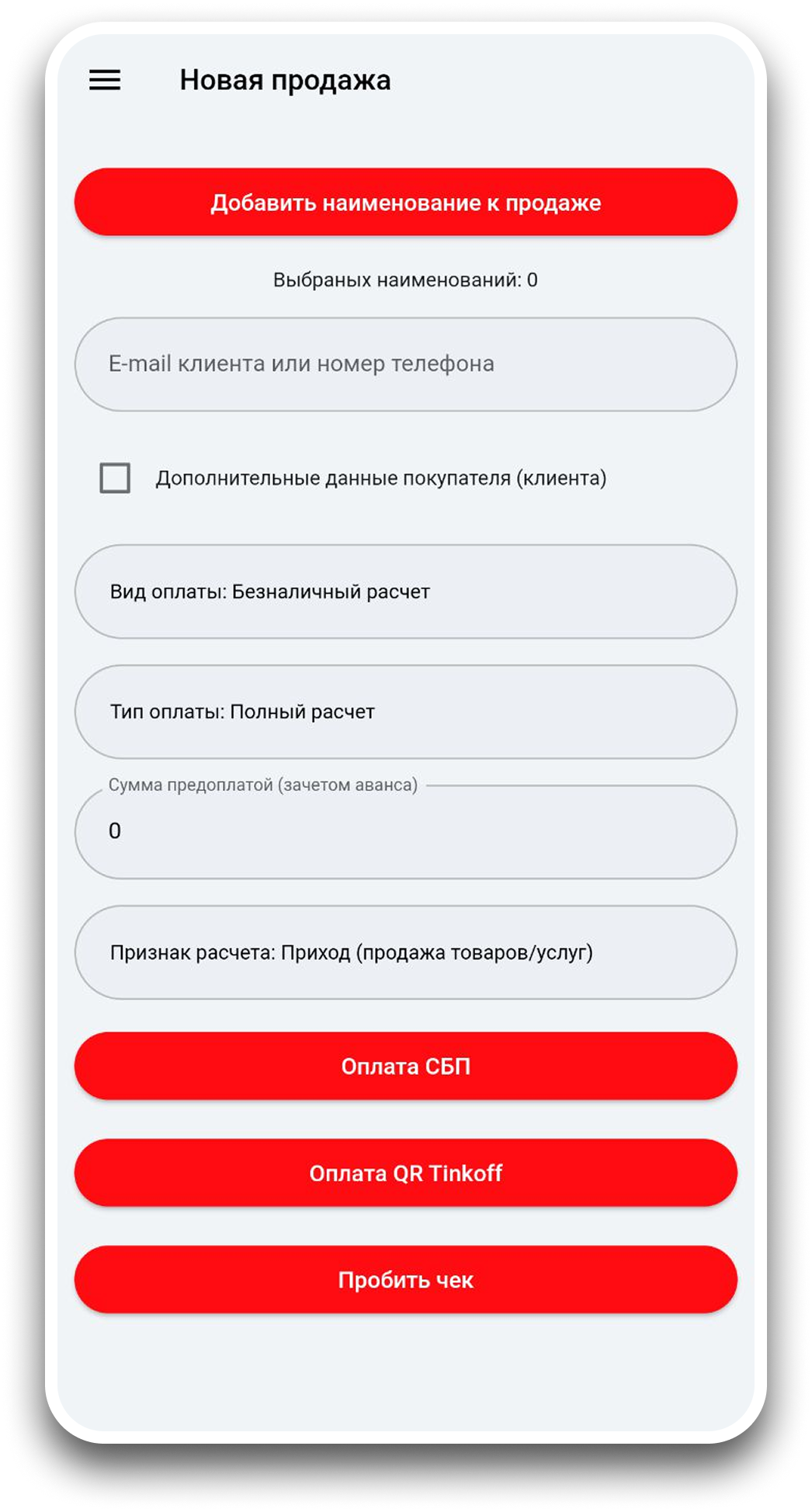This screenshot has width=812, height=1512.
Task: Tap Добавить наименование к продаже button
Action: (405, 202)
